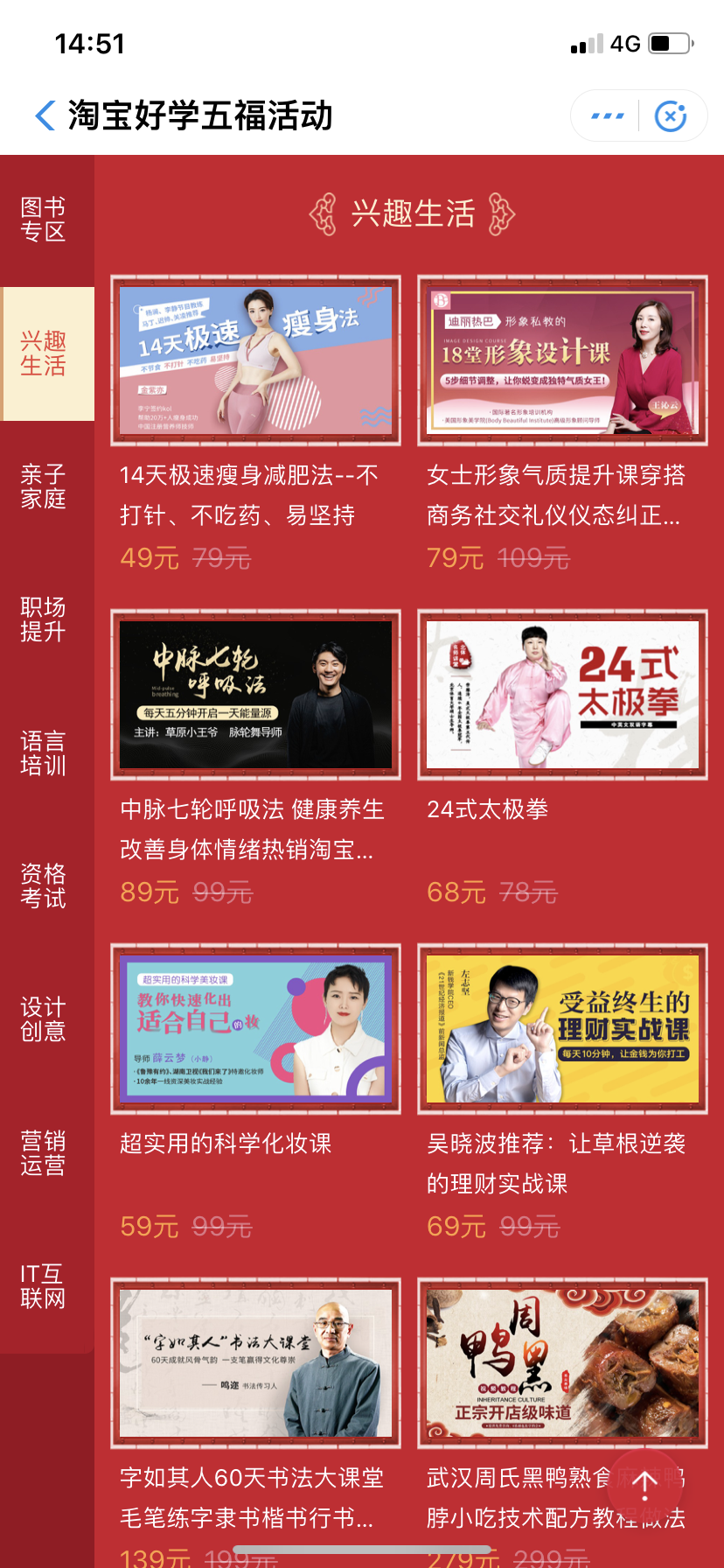Open the 14天极速瘦身减肥法 course

tap(255, 360)
